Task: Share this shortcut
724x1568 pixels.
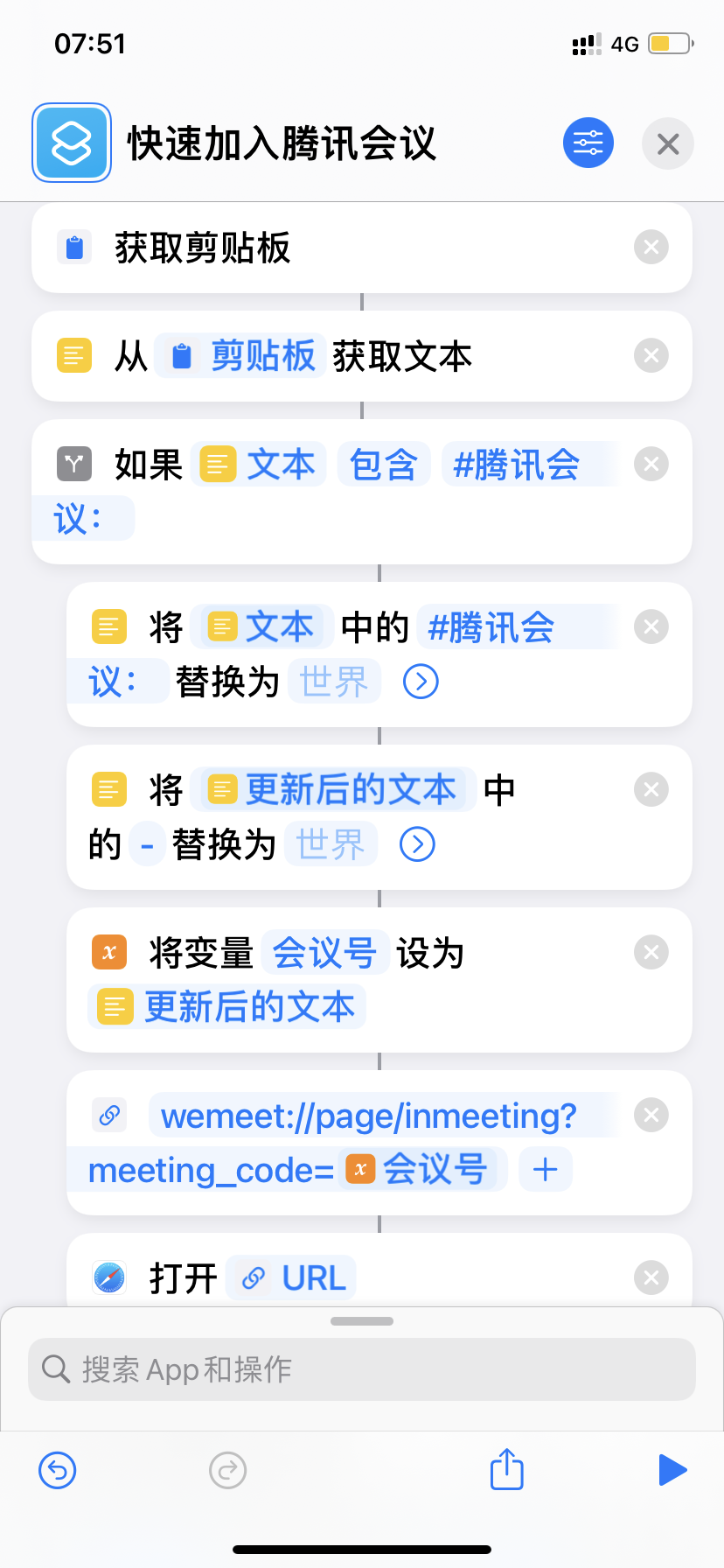Action: tap(507, 1469)
